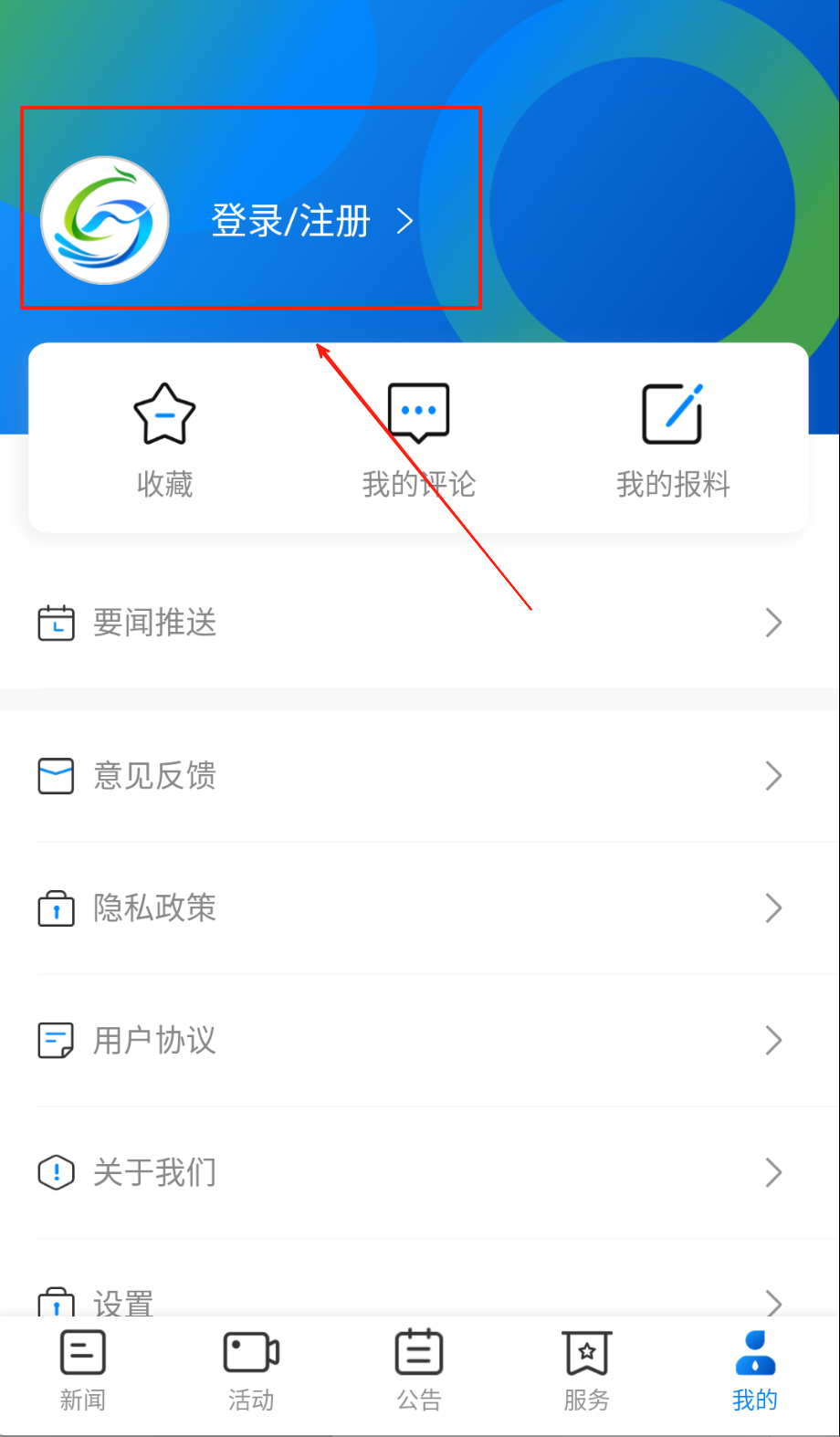This screenshot has height=1437, width=840.
Task: Open 设置 settings row
Action: click(x=411, y=1301)
